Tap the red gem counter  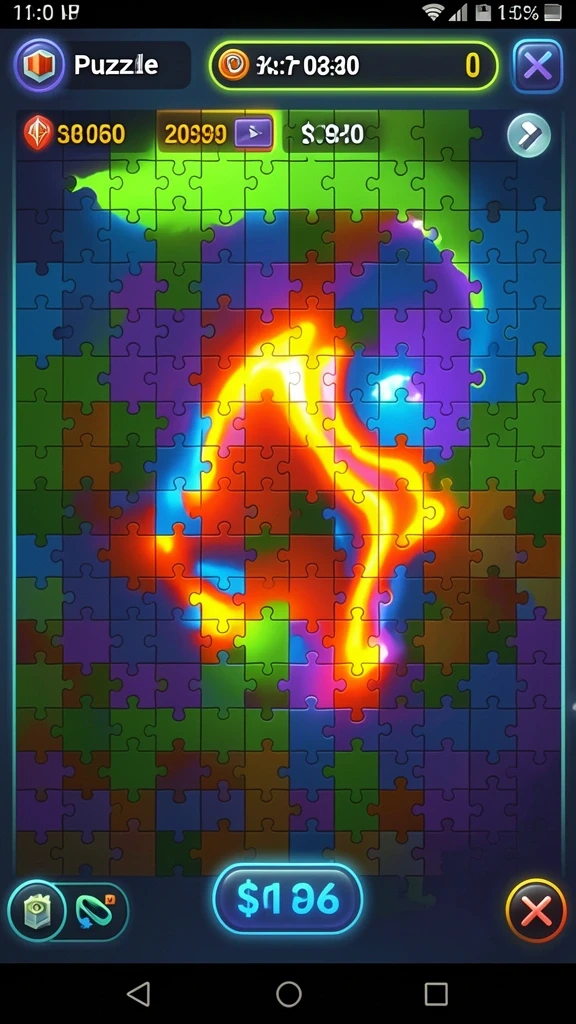click(x=74, y=134)
